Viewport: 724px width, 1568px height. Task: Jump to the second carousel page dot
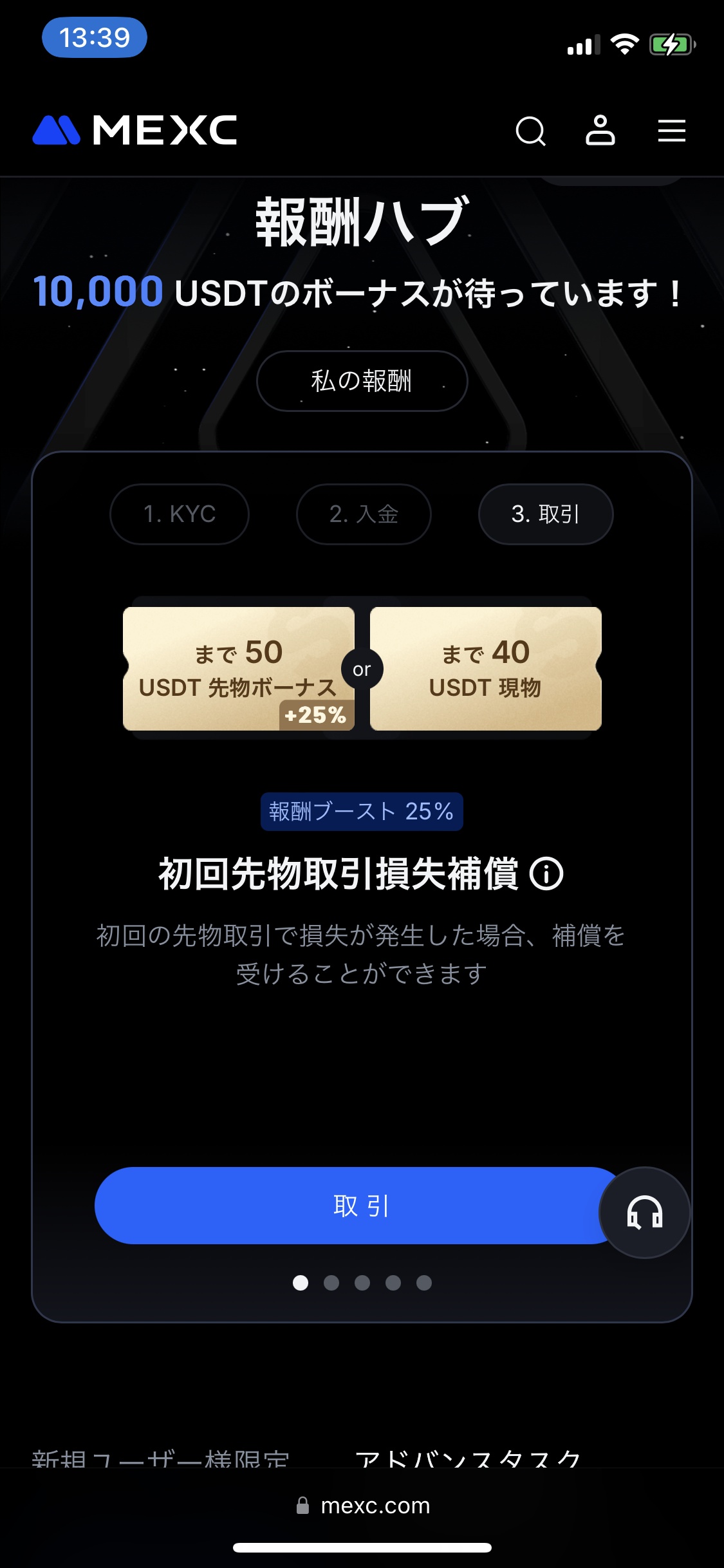coord(331,1283)
